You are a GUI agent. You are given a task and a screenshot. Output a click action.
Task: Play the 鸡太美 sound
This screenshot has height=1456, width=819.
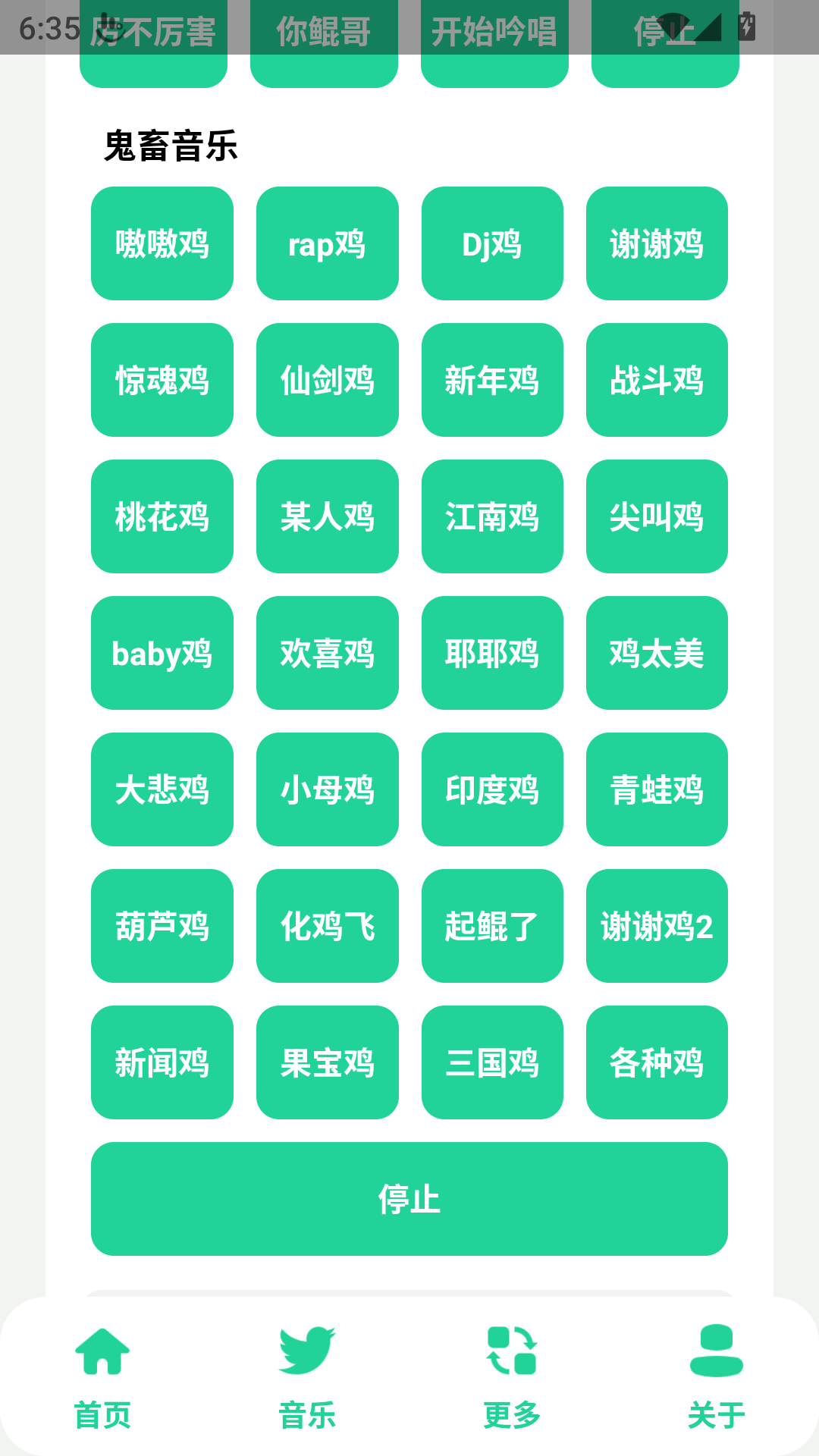[x=657, y=653]
